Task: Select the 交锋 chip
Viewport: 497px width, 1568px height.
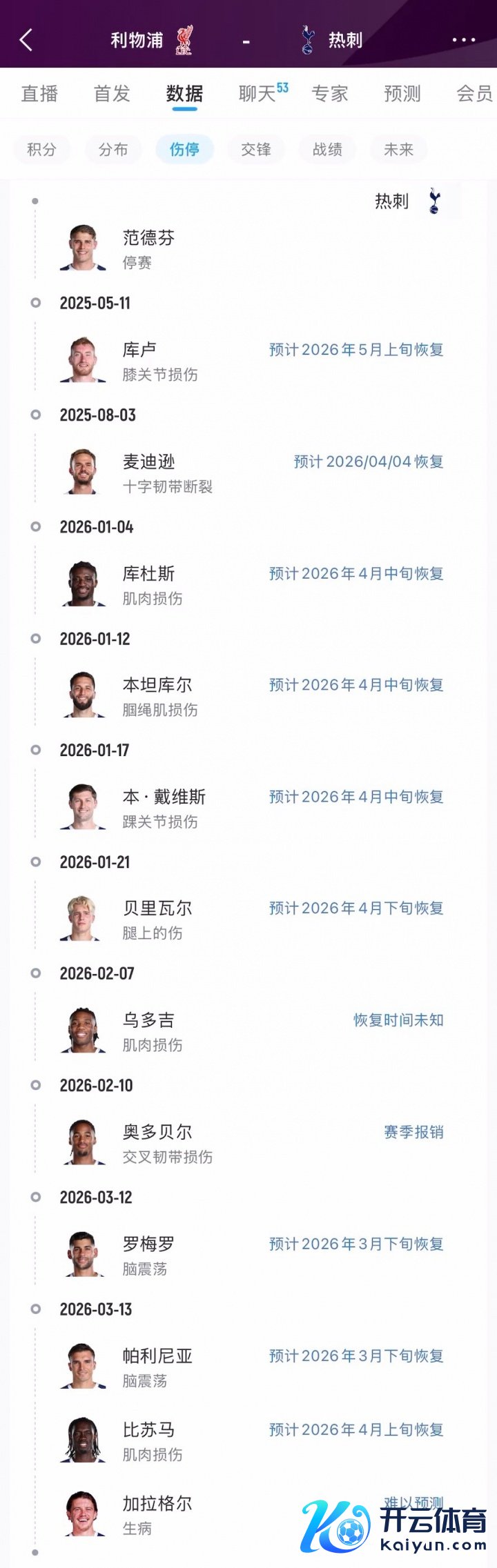Action: click(x=256, y=149)
